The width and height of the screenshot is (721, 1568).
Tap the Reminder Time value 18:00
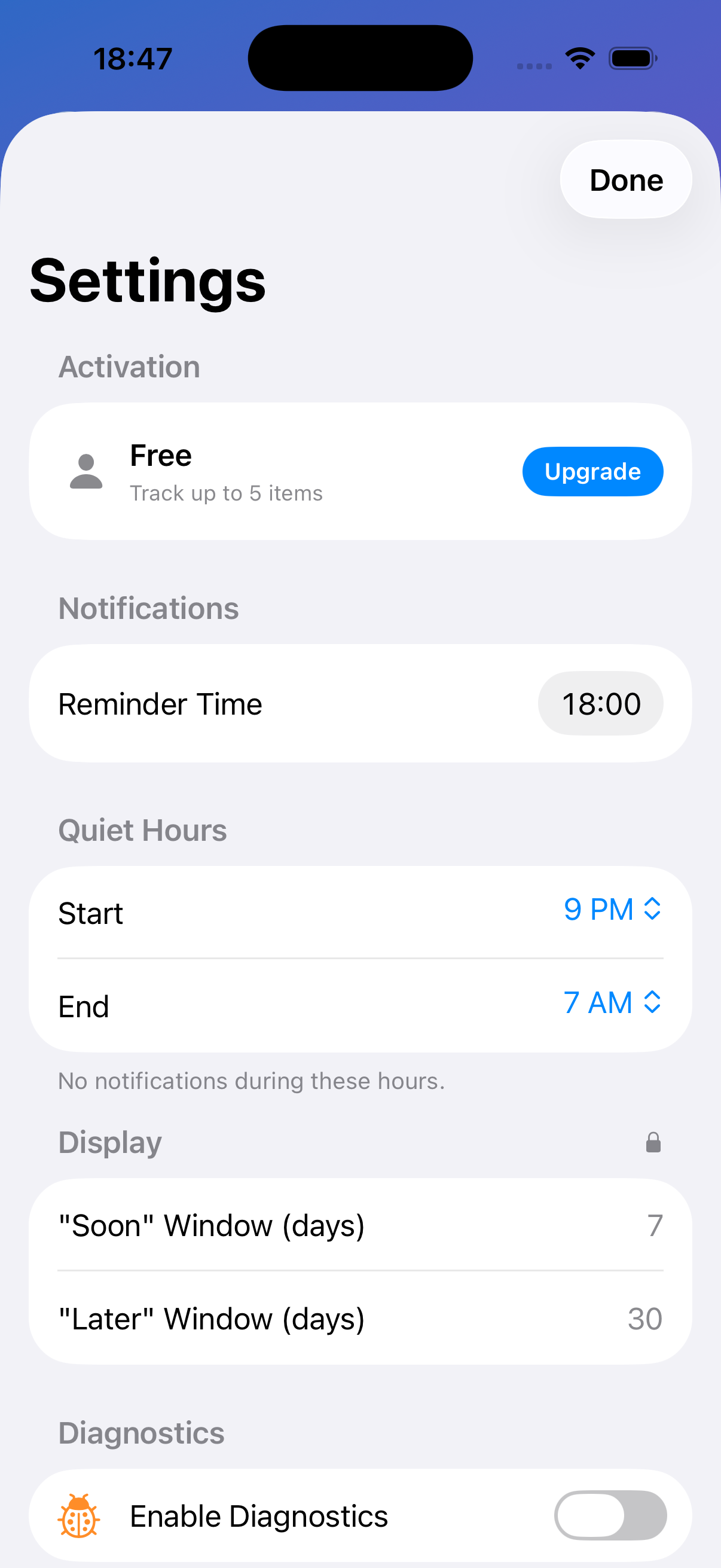click(x=600, y=703)
